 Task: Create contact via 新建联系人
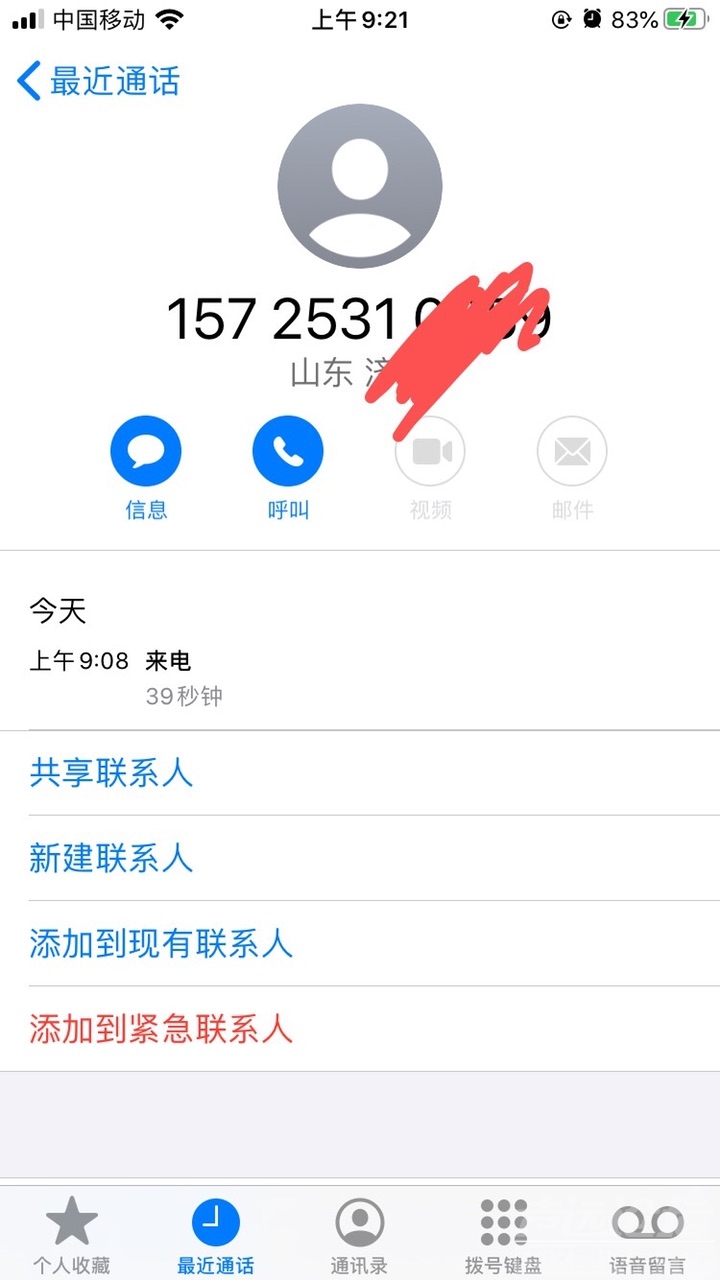tap(111, 858)
